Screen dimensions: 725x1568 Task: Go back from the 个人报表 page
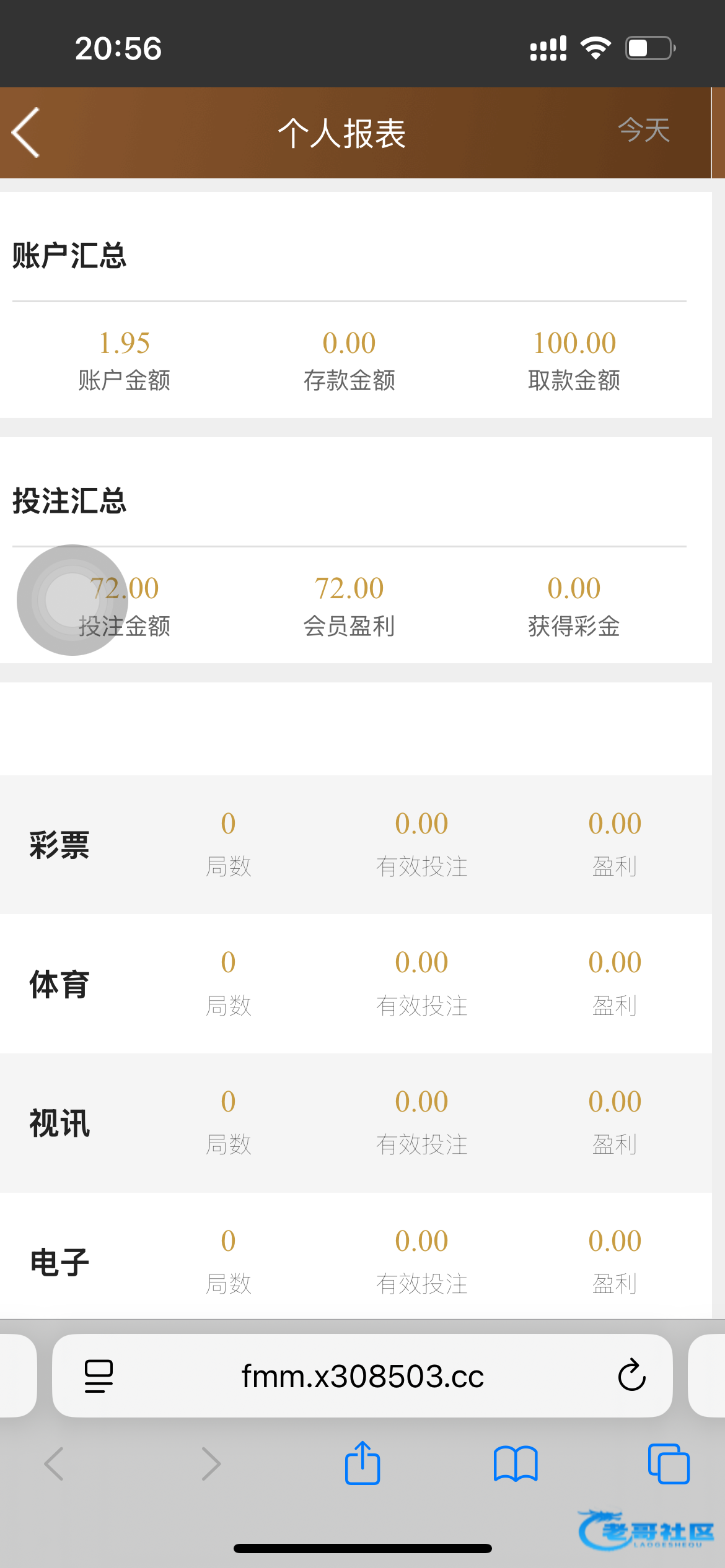point(26,133)
